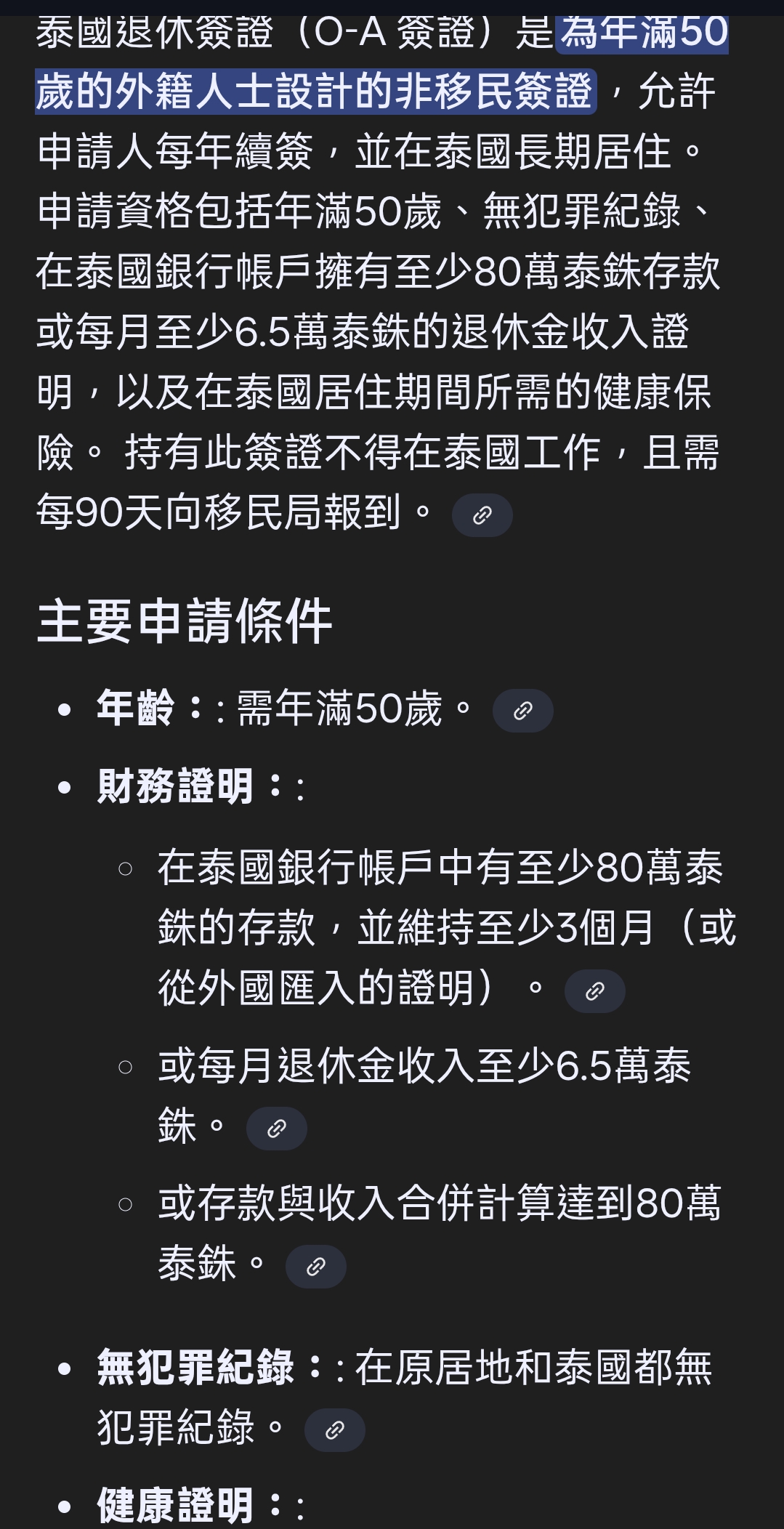The image size is (784, 1529).
Task: Open source link for 存款與收入合併計算
Action: coord(315,1267)
